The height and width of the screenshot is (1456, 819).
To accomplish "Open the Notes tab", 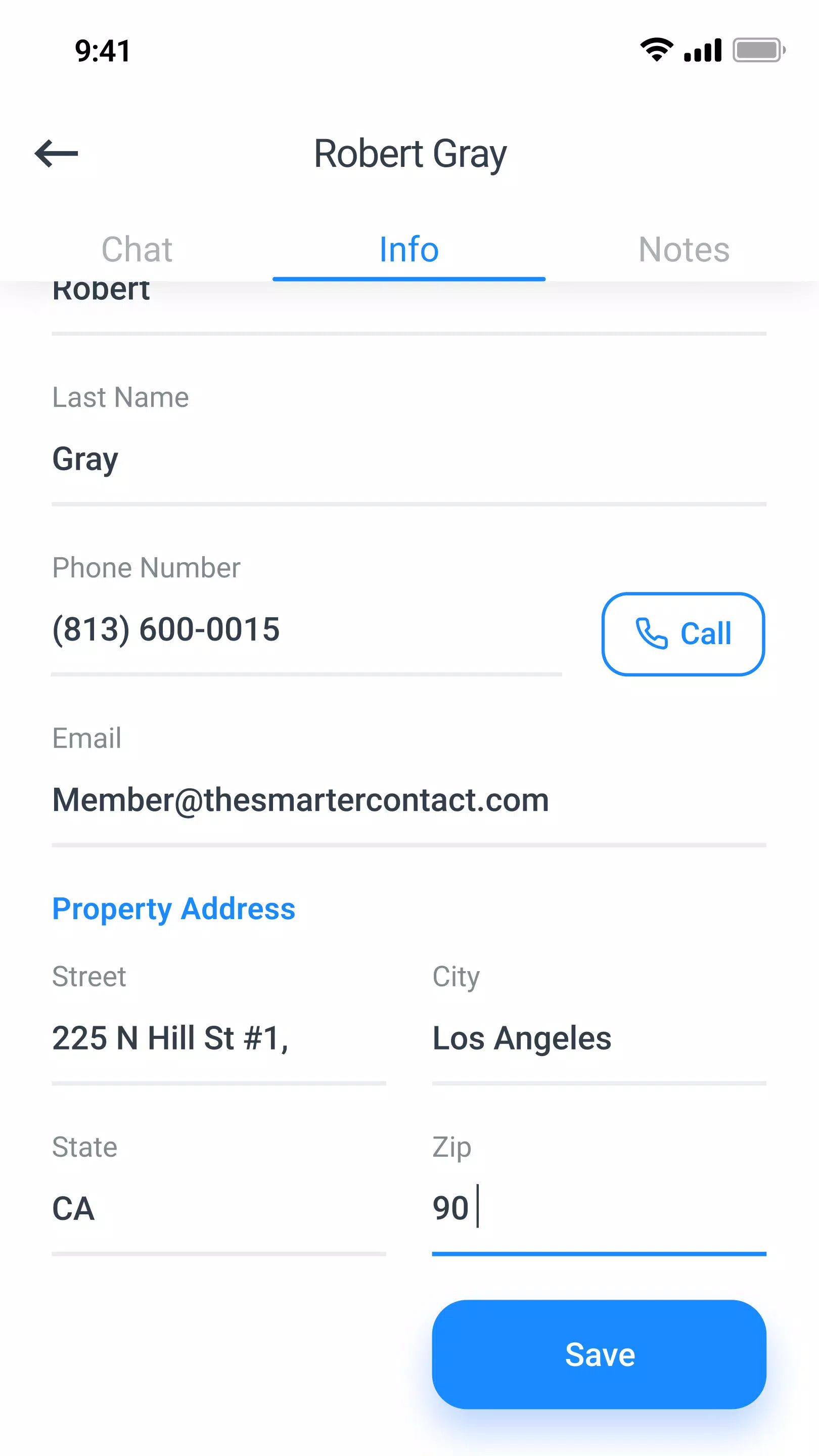I will coord(683,249).
